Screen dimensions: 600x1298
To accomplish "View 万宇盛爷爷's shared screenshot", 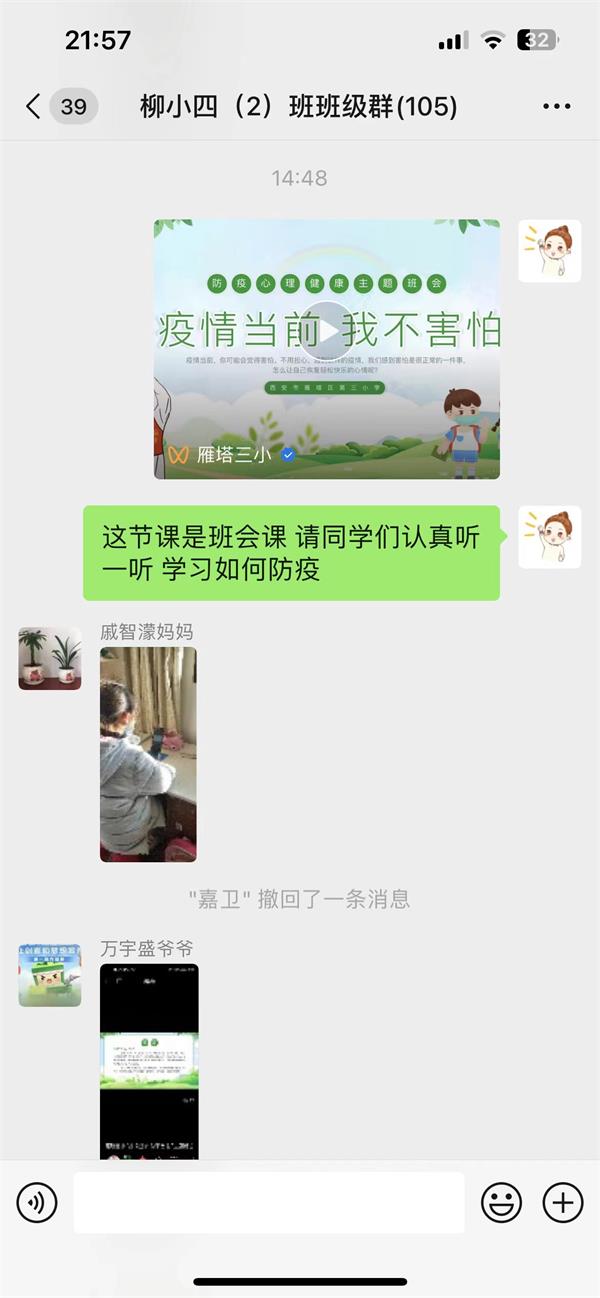I will (x=149, y=1060).
